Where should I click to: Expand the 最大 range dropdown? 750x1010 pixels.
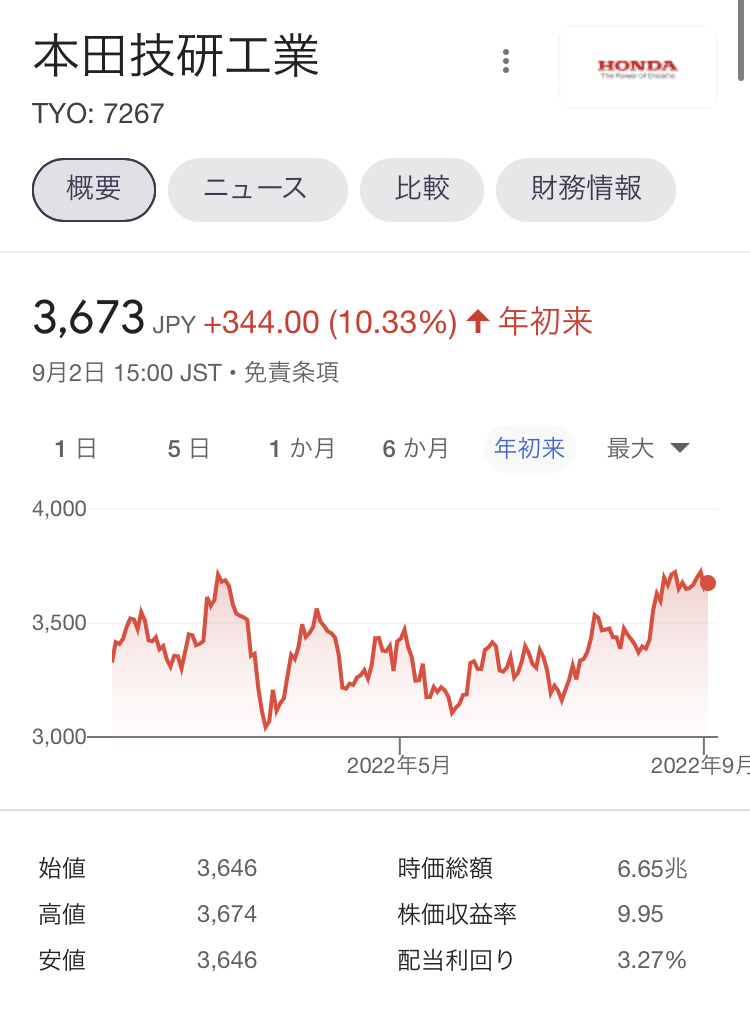pos(648,449)
